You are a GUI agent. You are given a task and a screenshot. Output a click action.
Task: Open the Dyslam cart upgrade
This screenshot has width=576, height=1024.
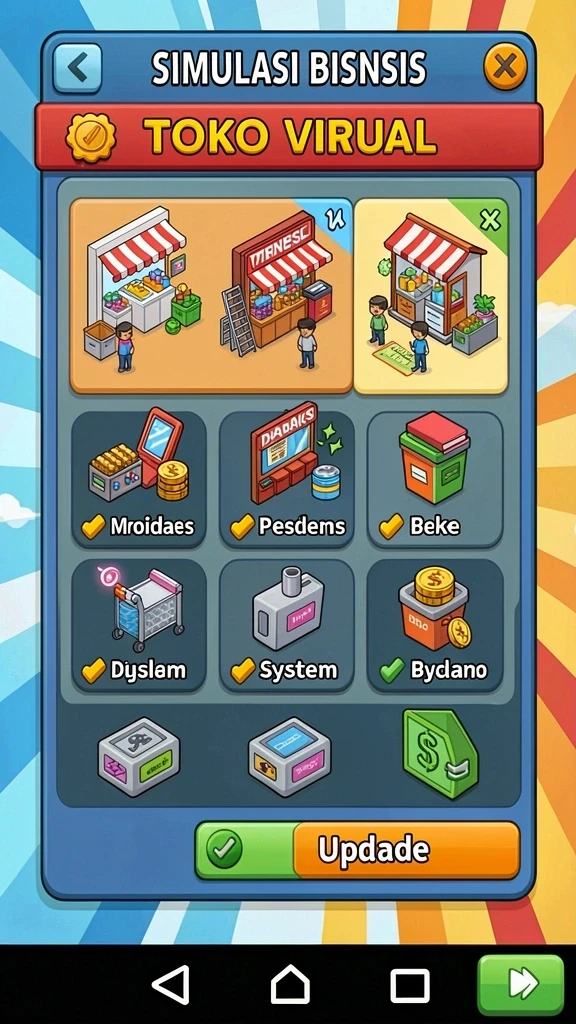pos(138,626)
